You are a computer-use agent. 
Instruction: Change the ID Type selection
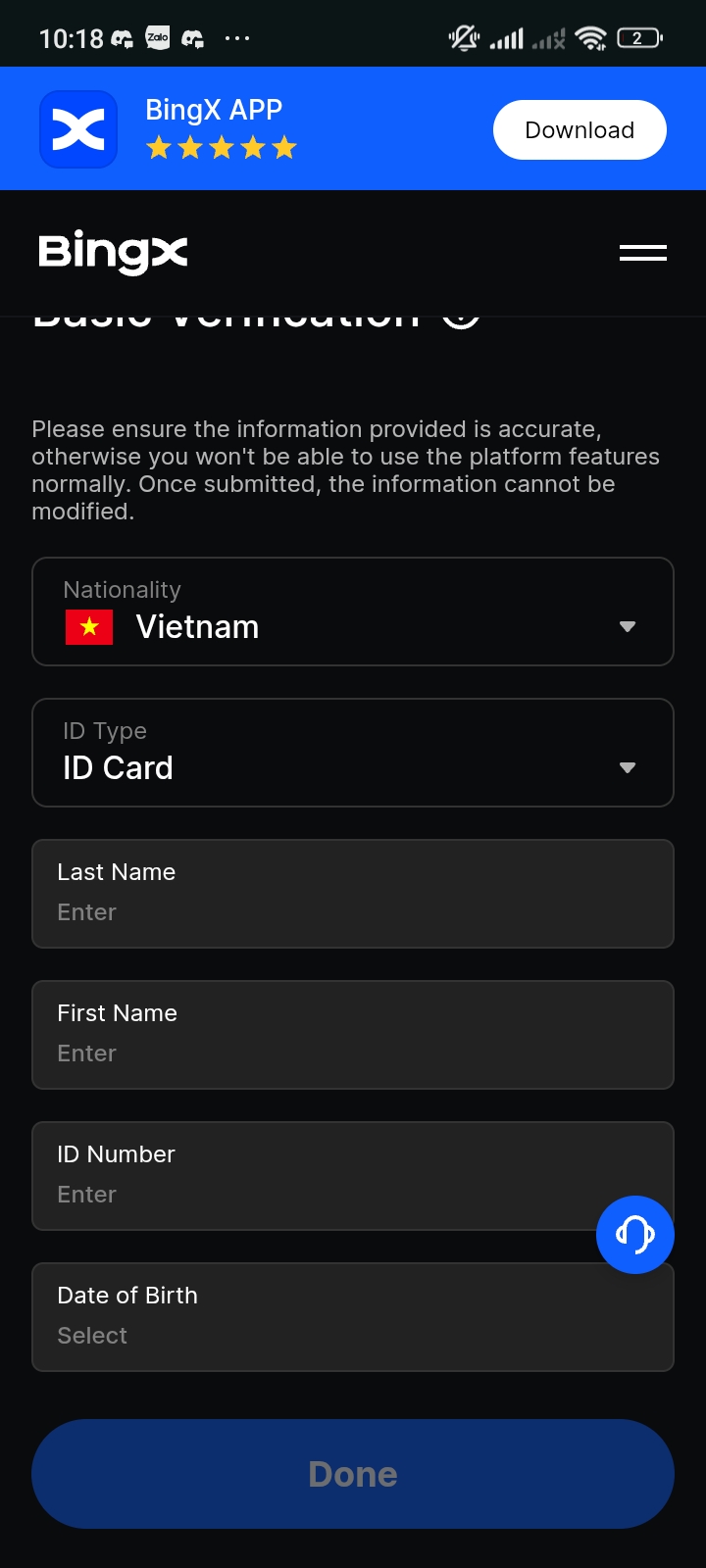click(353, 753)
